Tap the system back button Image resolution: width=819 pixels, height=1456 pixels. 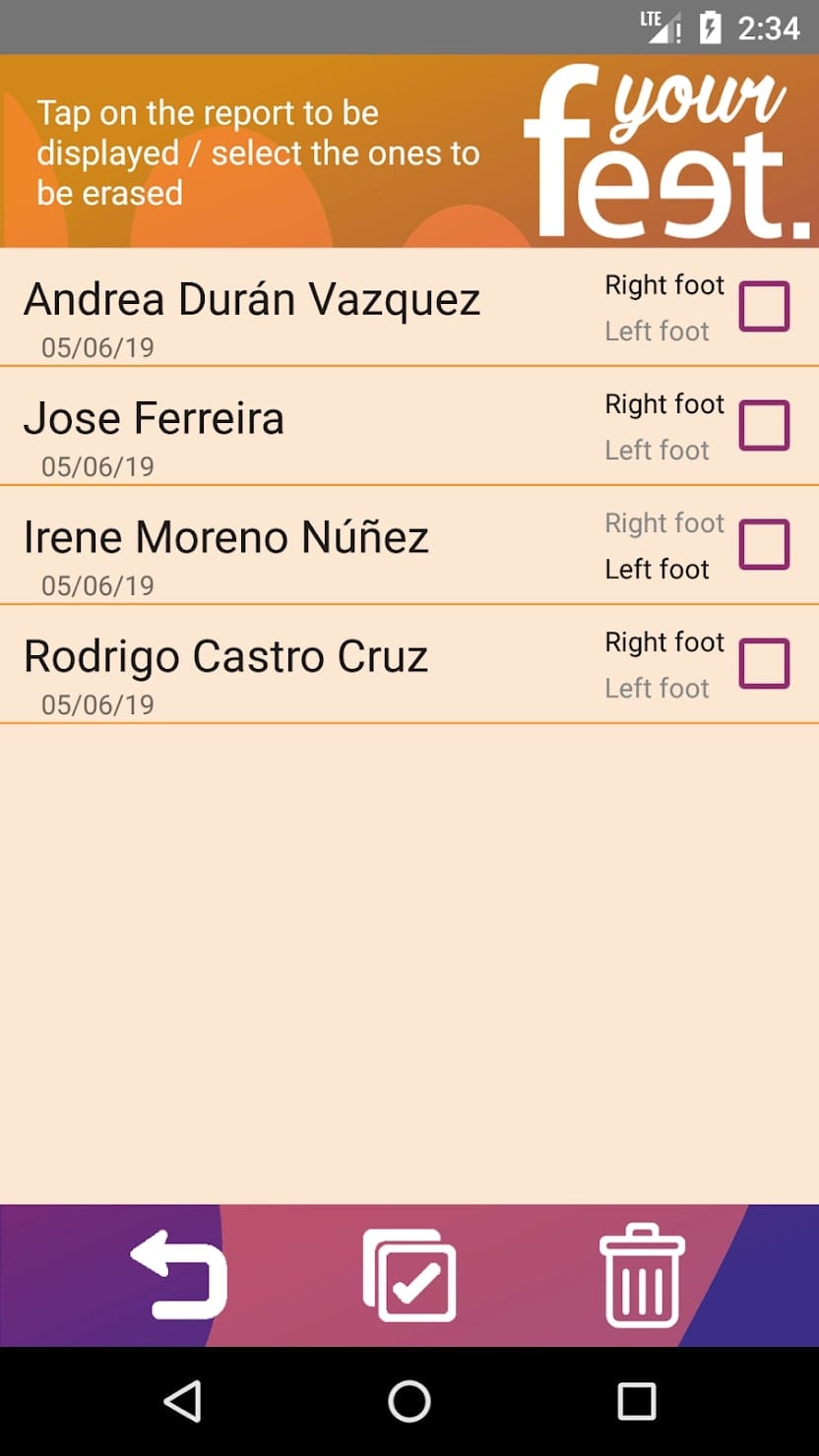click(x=182, y=1401)
